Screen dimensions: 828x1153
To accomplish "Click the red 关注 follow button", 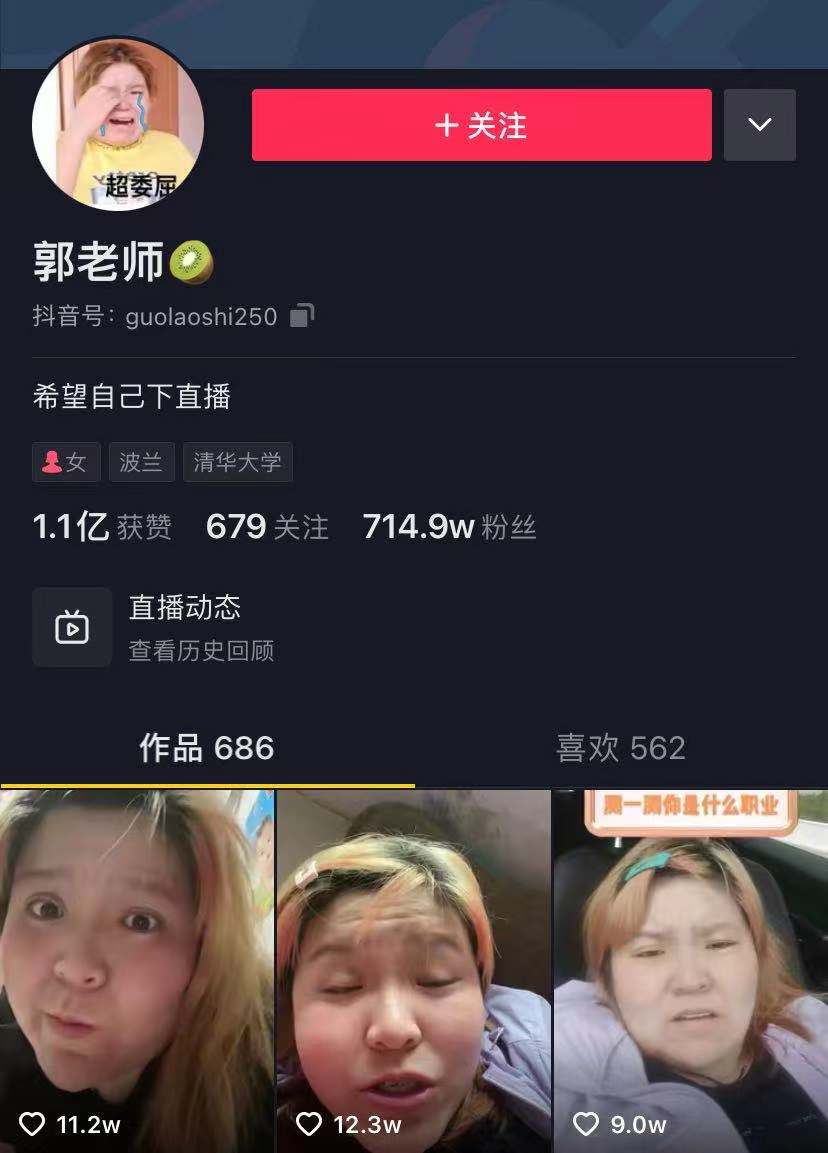I will point(480,124).
